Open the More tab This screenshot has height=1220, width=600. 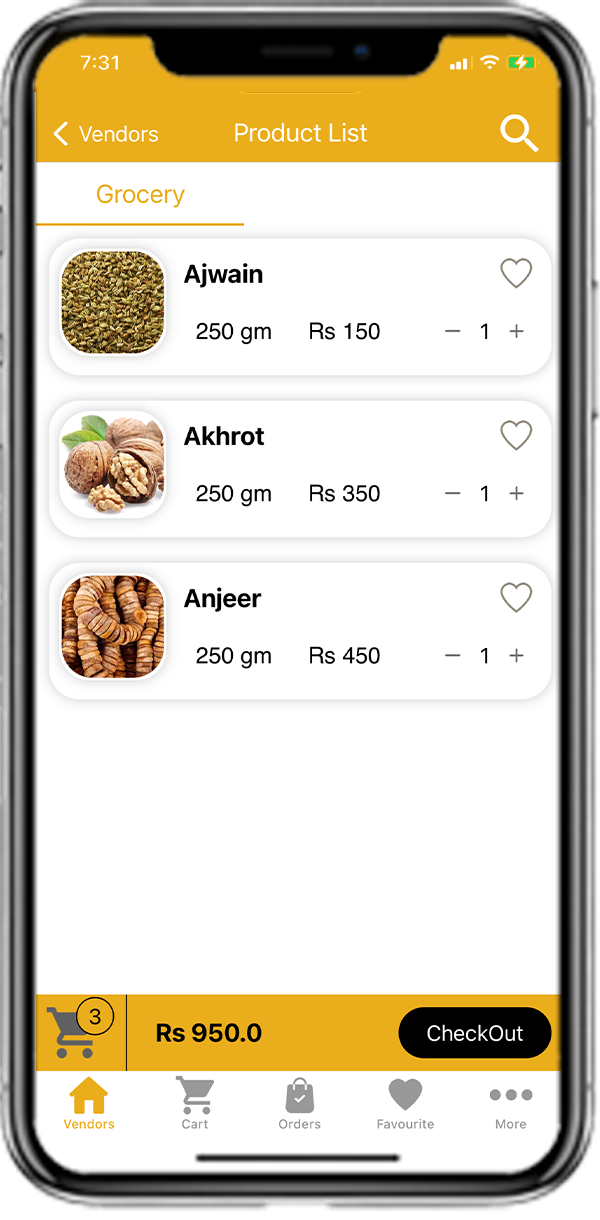[x=510, y=1104]
